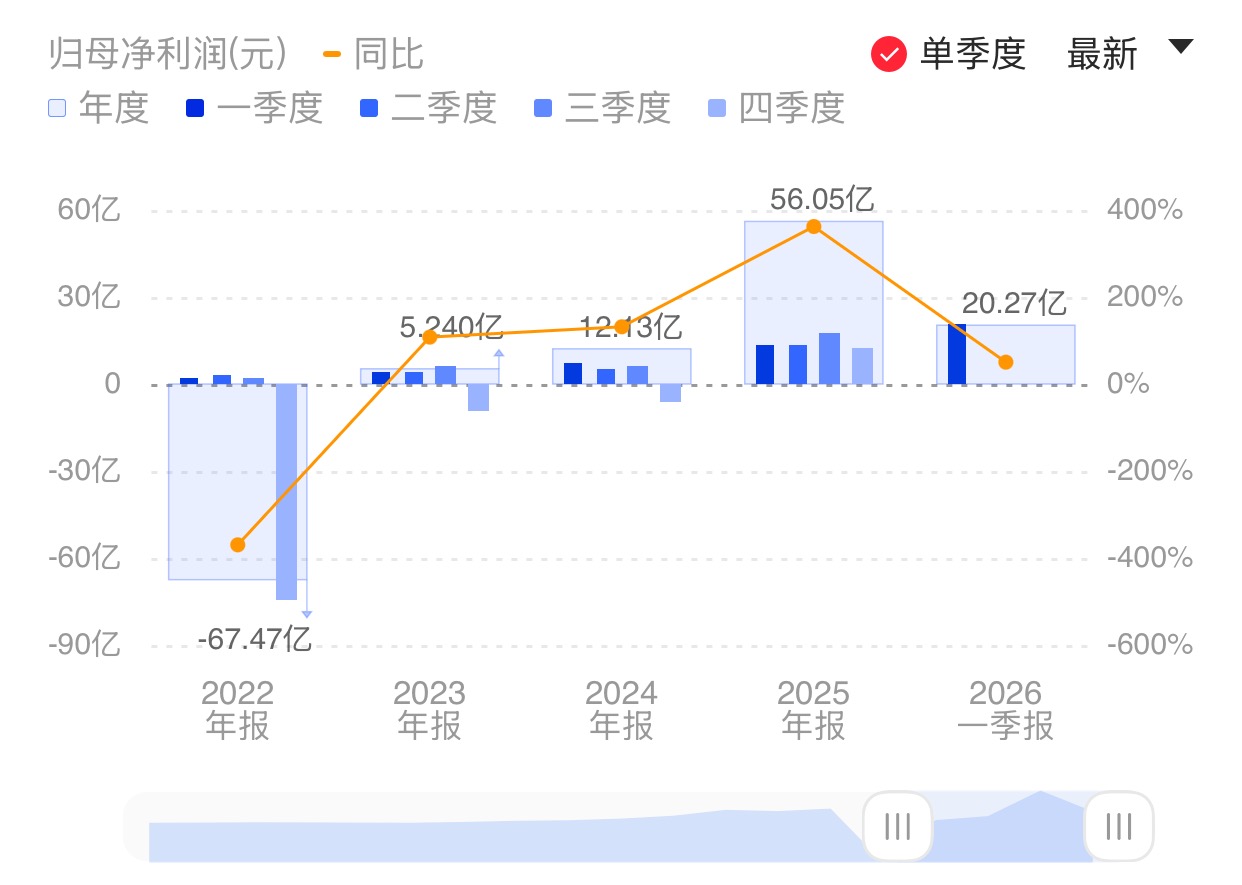This screenshot has height=885, width=1242.
Task: Select the 2022 年报 bar group
Action: (x=237, y=481)
